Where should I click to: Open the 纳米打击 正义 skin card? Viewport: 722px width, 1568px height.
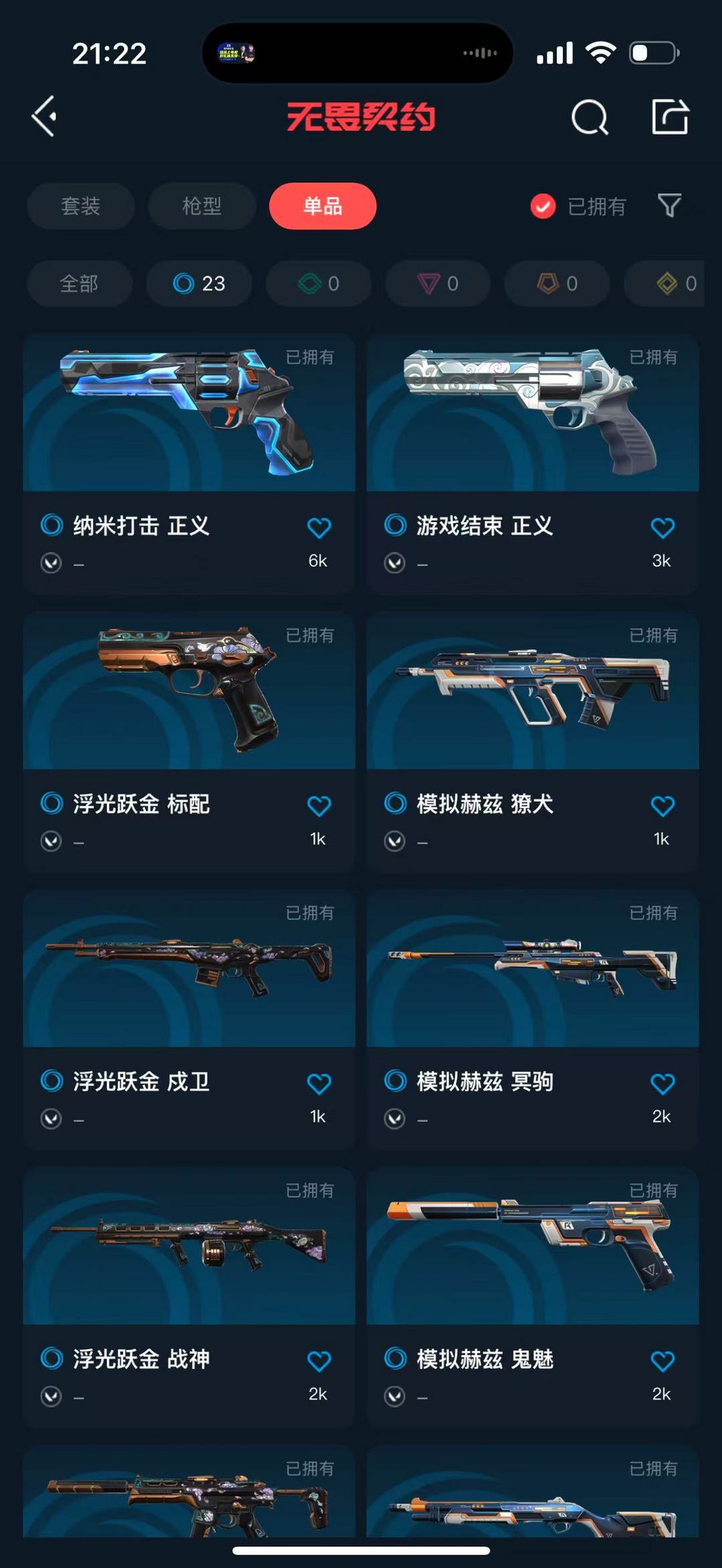click(189, 464)
